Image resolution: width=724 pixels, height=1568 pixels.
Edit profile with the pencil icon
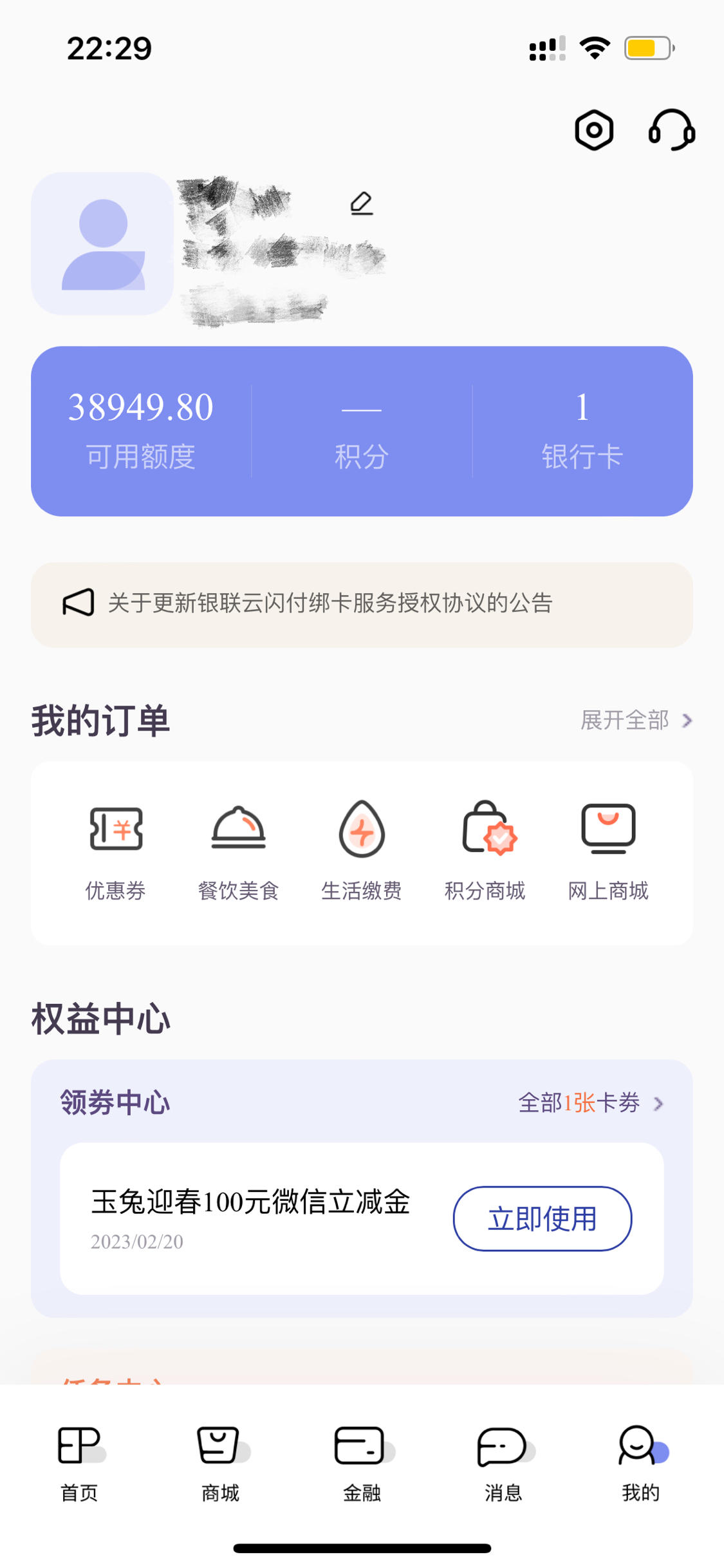pos(362,203)
